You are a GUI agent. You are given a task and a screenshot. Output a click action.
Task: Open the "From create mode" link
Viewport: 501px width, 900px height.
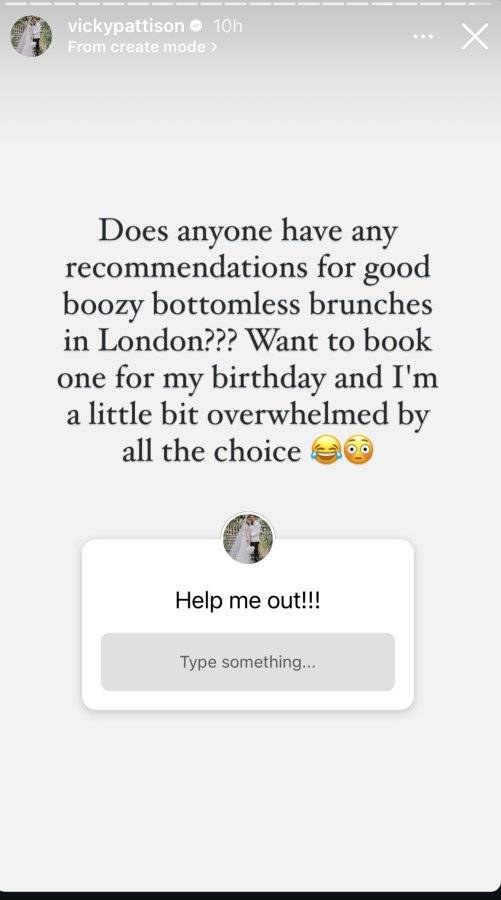[142, 46]
